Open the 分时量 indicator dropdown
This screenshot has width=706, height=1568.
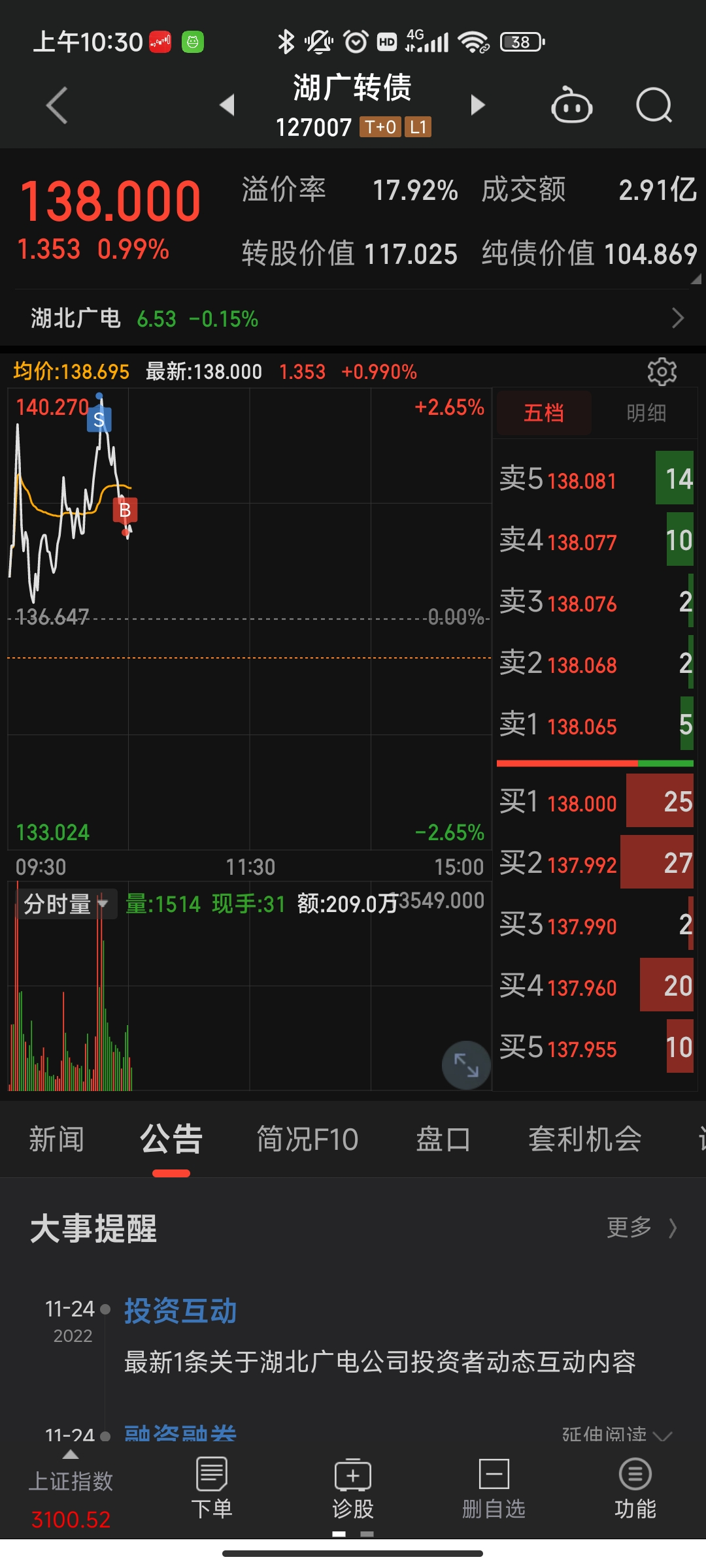65,904
